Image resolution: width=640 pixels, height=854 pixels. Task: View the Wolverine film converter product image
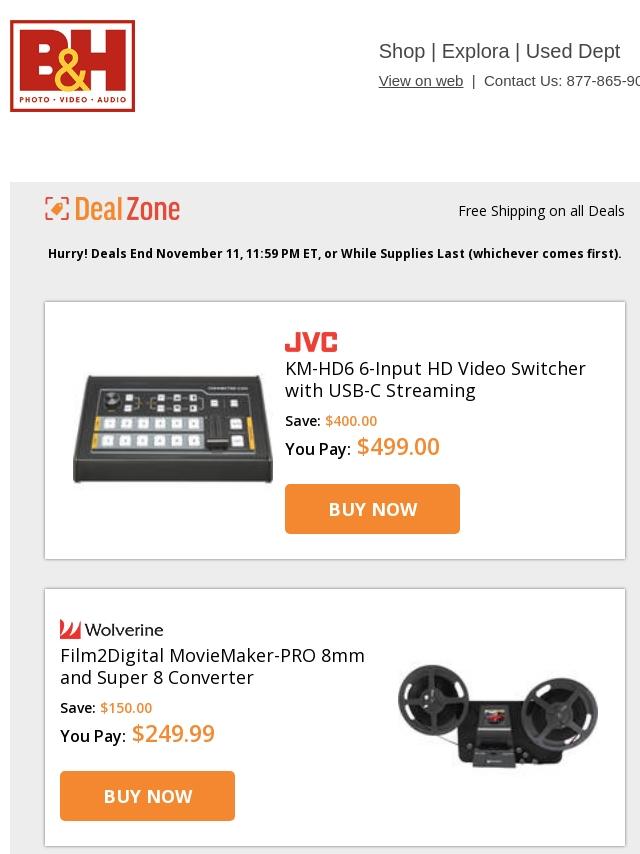click(x=497, y=716)
